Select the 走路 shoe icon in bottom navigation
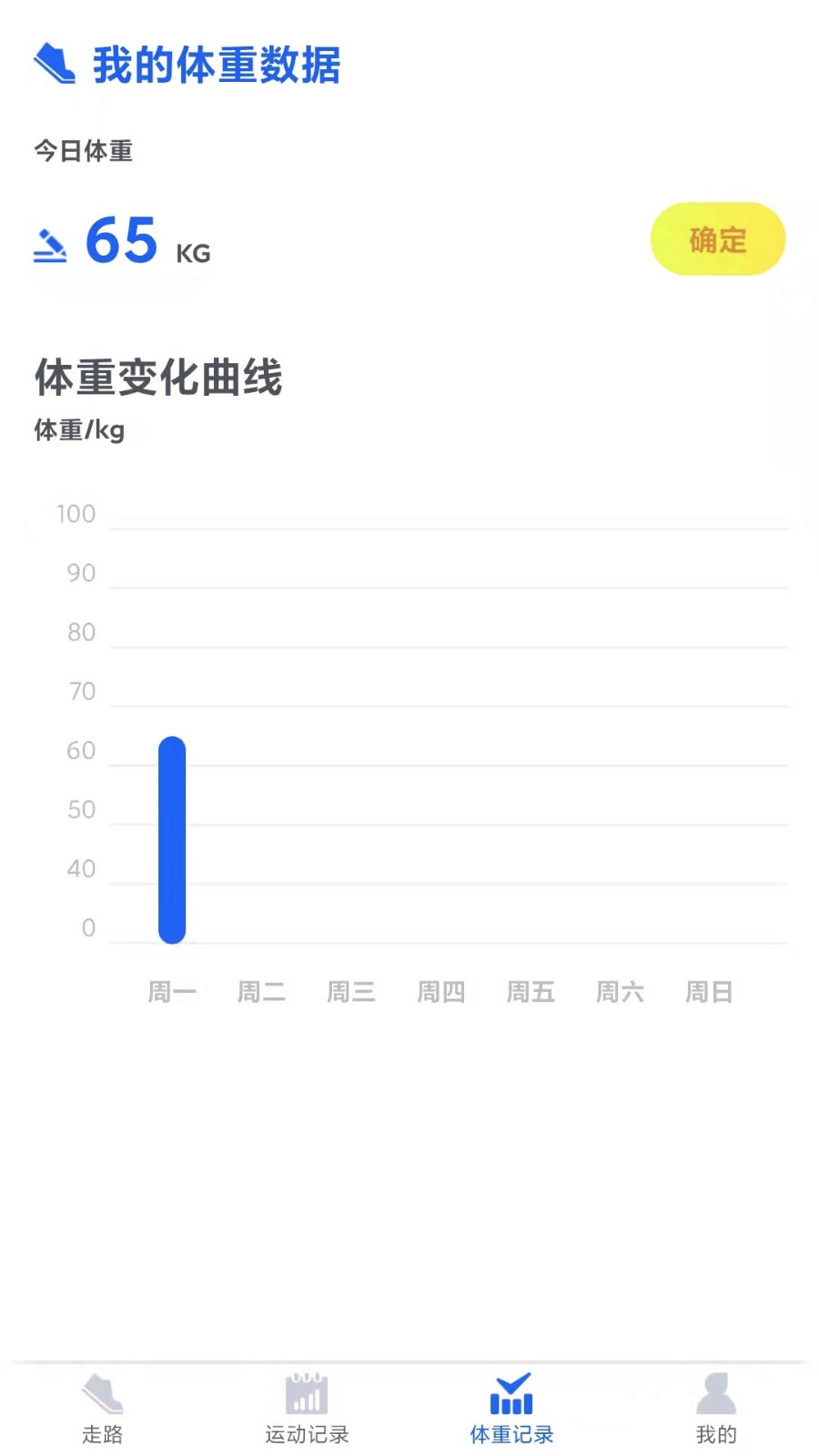 click(100, 1390)
